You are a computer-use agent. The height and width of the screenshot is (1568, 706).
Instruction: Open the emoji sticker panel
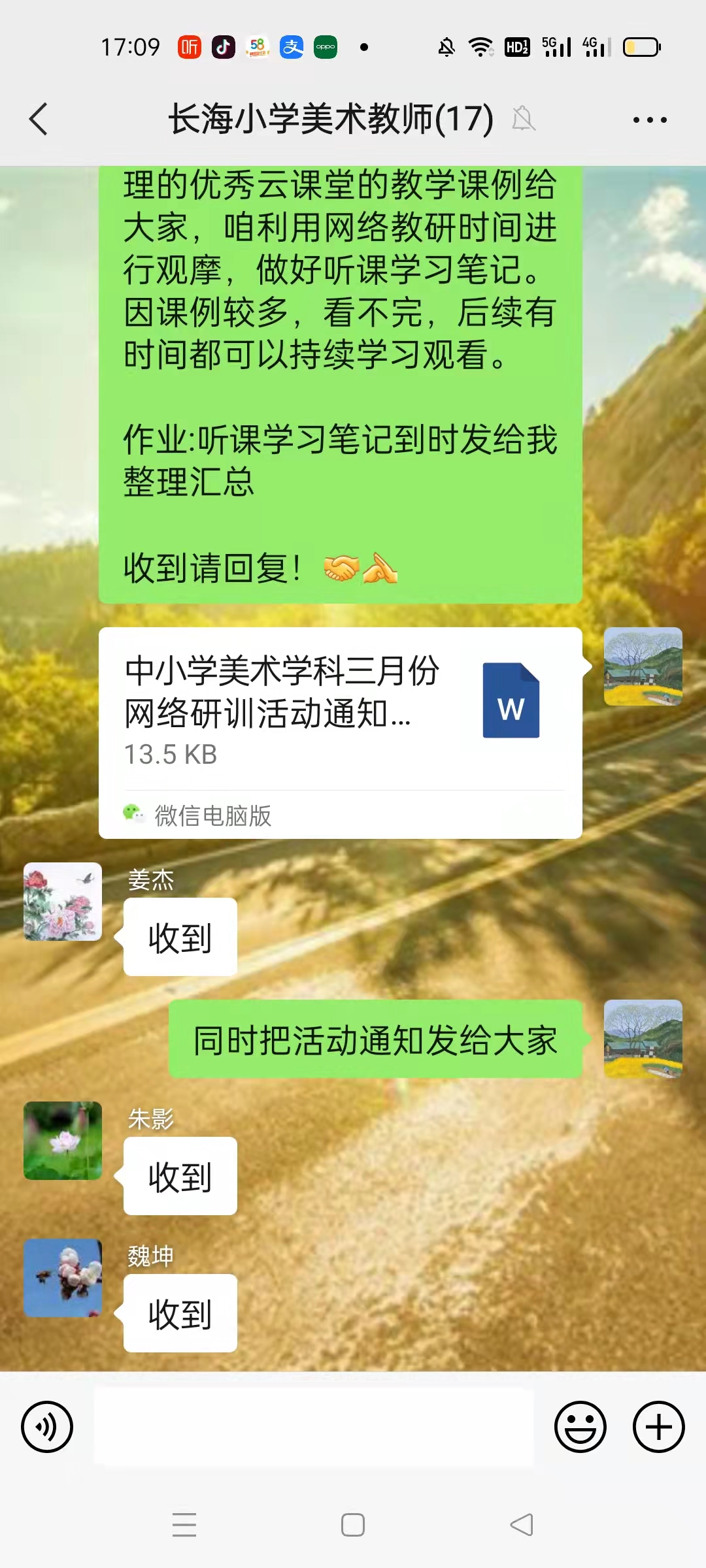580,1427
